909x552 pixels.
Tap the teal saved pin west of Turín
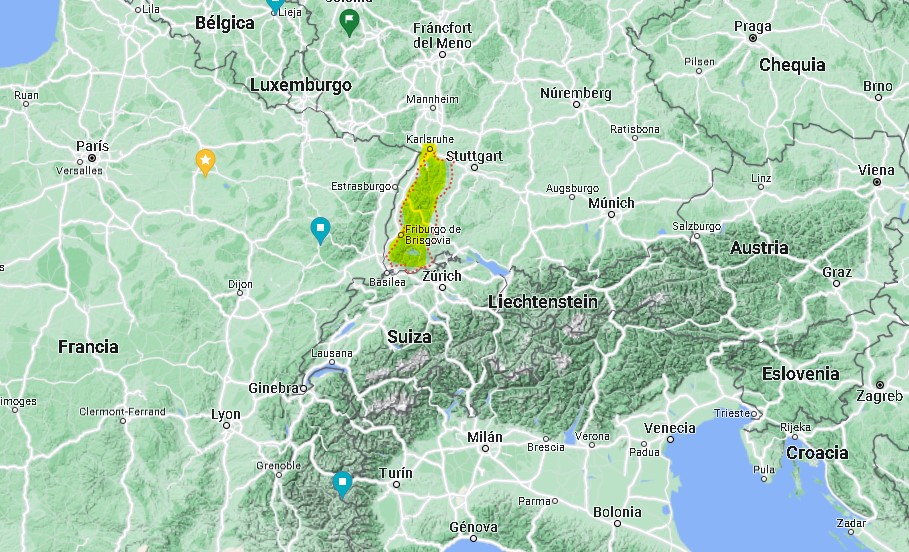(x=342, y=484)
